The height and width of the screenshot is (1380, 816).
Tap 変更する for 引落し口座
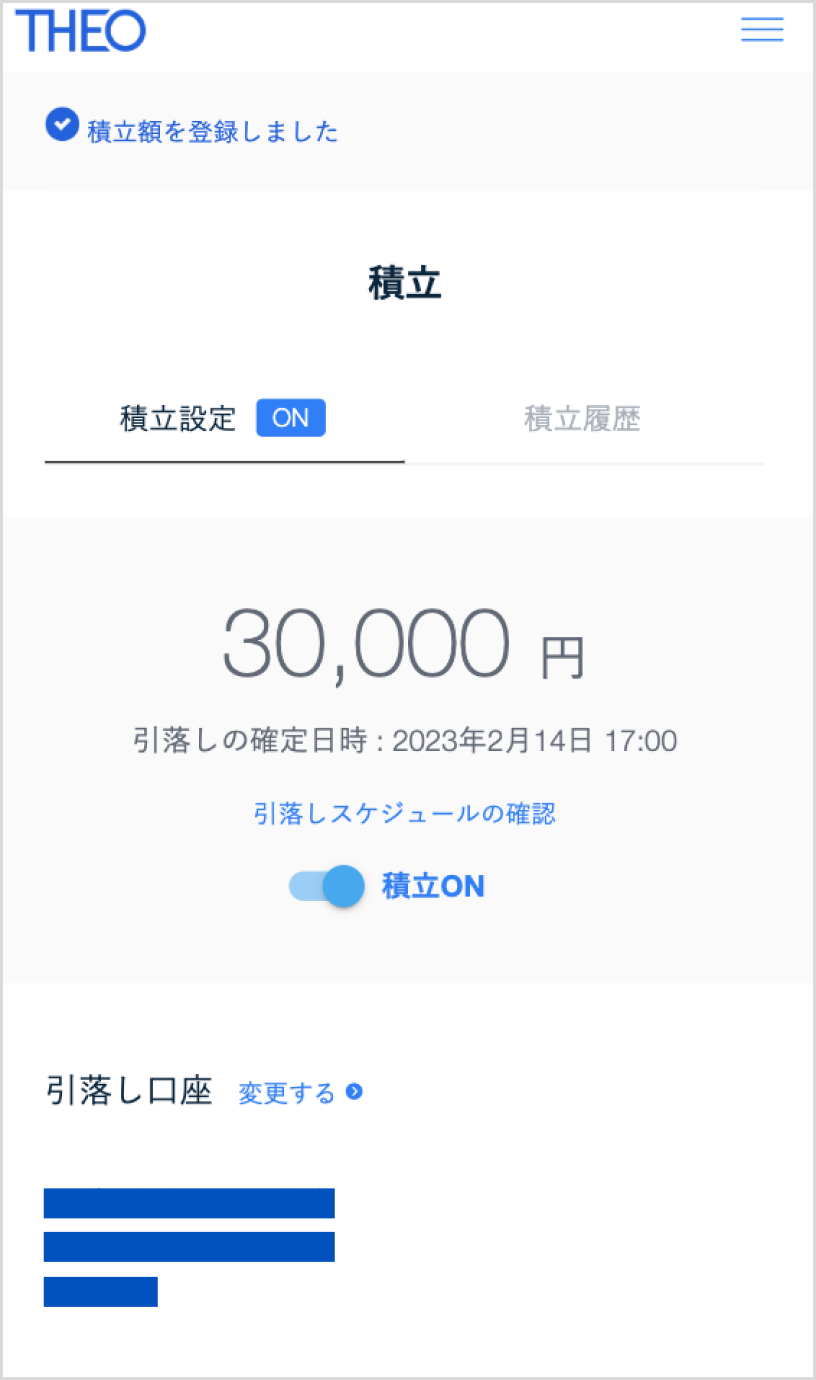(x=299, y=1093)
